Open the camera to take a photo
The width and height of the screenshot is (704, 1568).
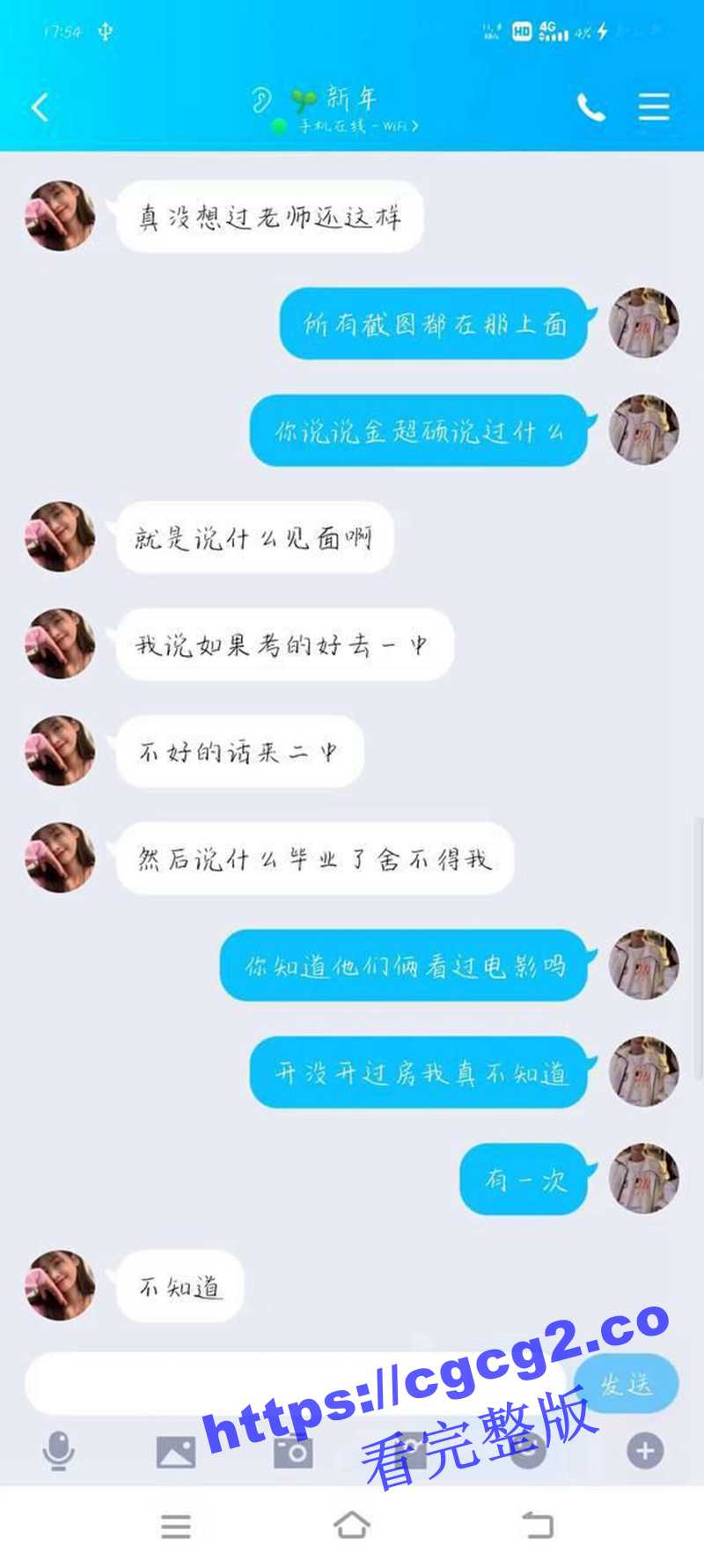(x=293, y=1451)
